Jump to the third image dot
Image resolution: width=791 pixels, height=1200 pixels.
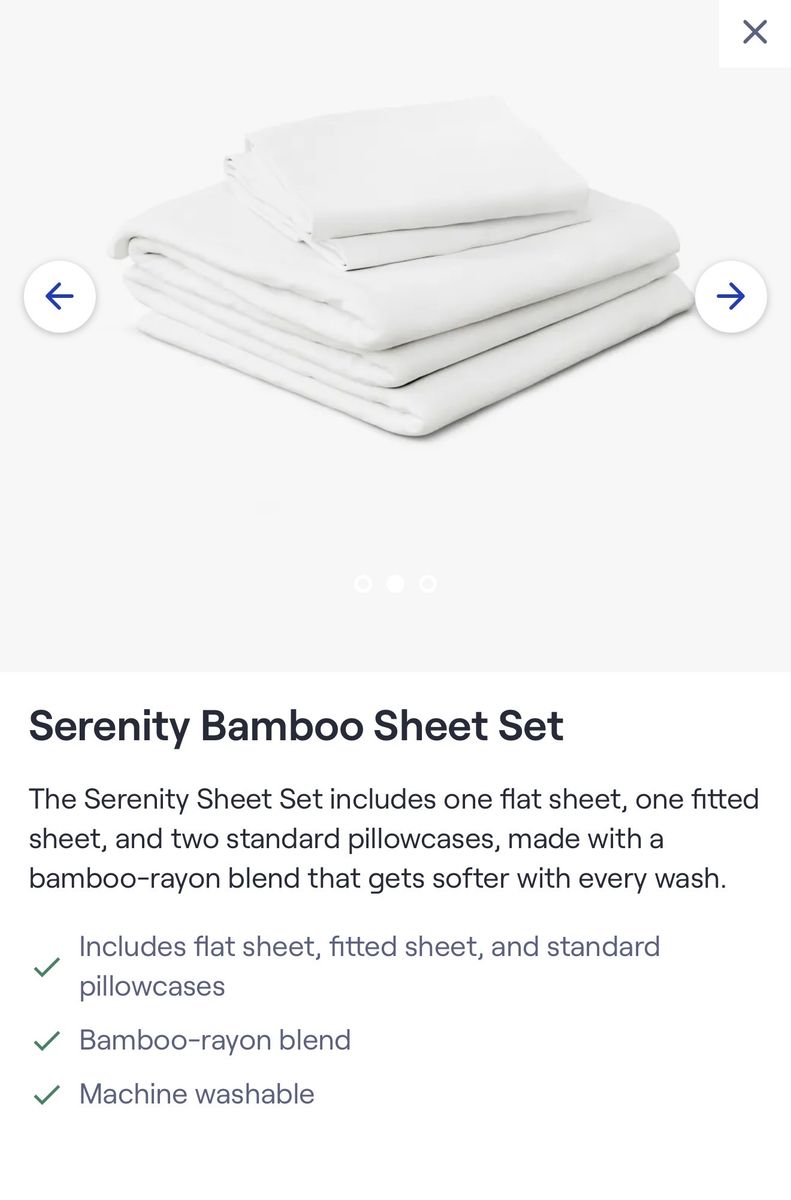click(x=428, y=584)
